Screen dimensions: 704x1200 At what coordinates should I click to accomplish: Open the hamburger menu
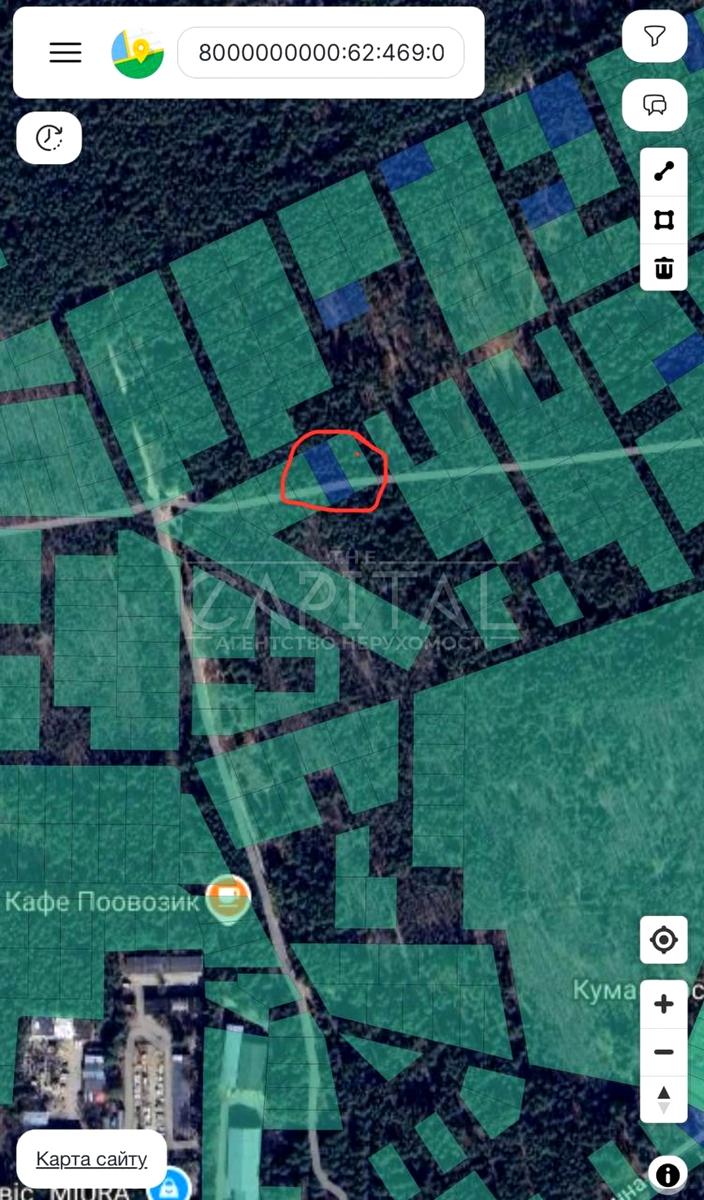click(x=65, y=53)
